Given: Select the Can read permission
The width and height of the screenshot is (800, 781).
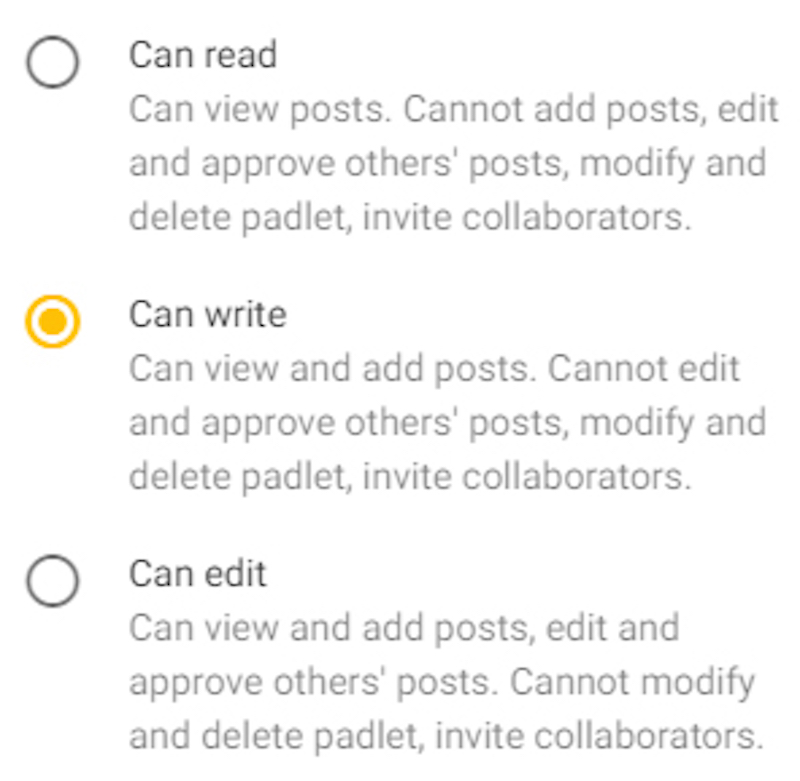Looking at the screenshot, I should [x=52, y=64].
